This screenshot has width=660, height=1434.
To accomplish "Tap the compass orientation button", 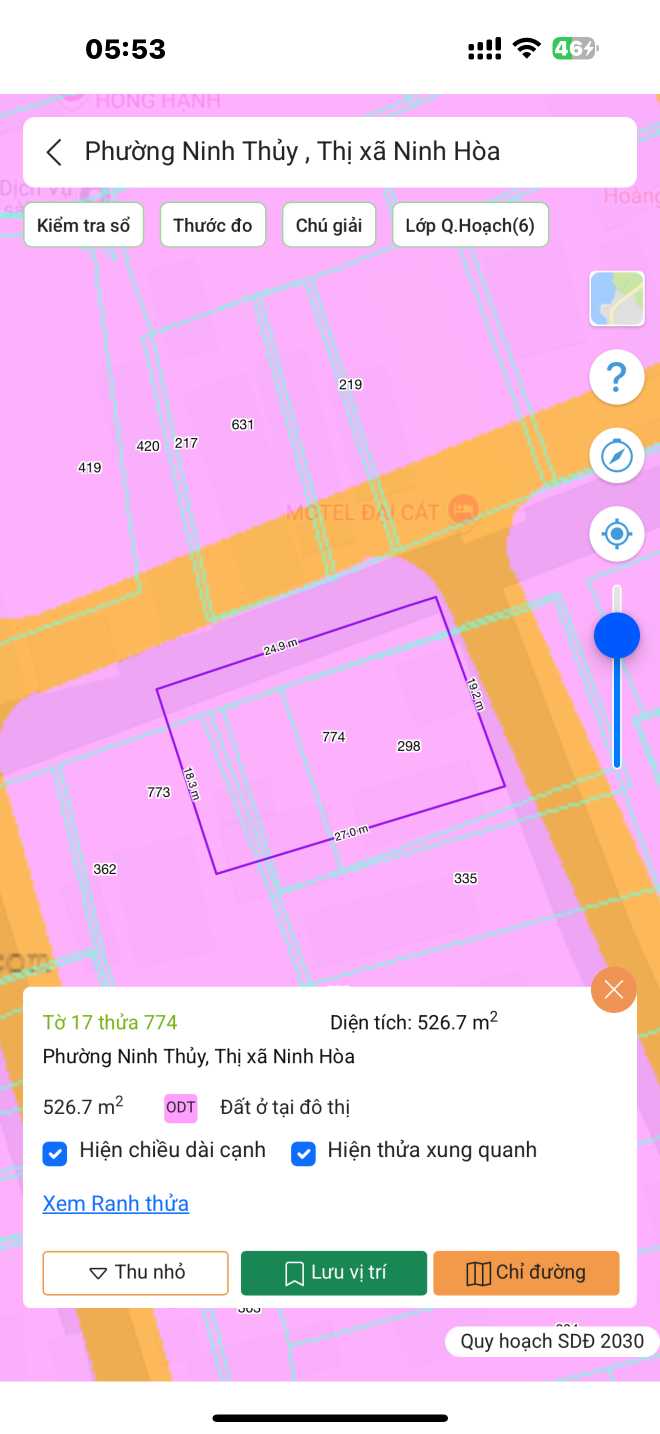I will pyautogui.click(x=617, y=456).
